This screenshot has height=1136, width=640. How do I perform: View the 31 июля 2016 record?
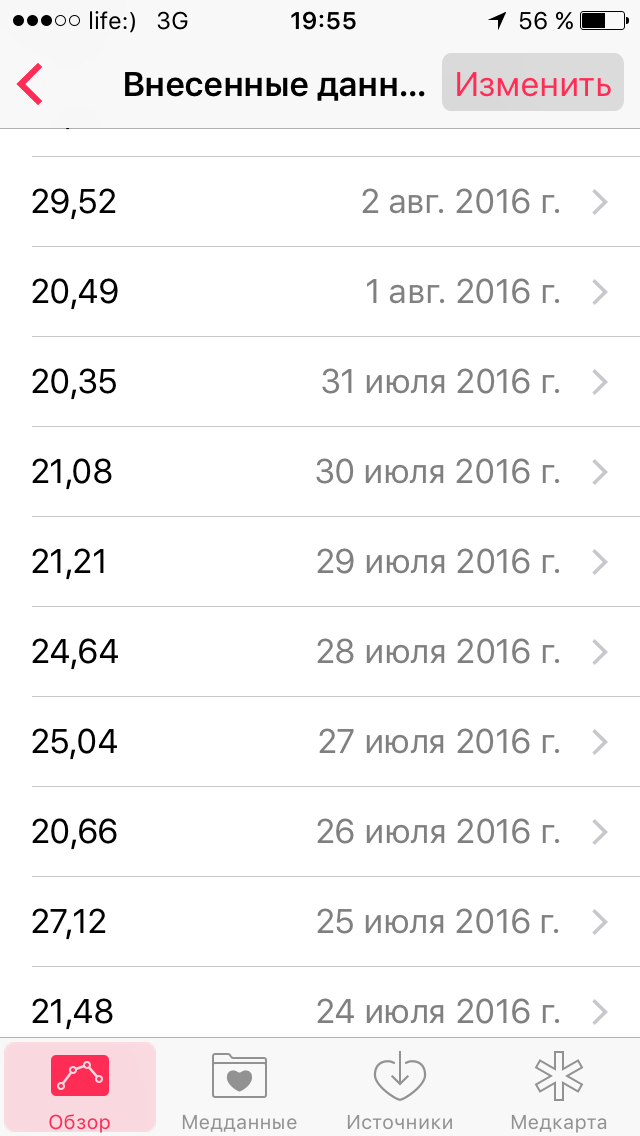(320, 382)
